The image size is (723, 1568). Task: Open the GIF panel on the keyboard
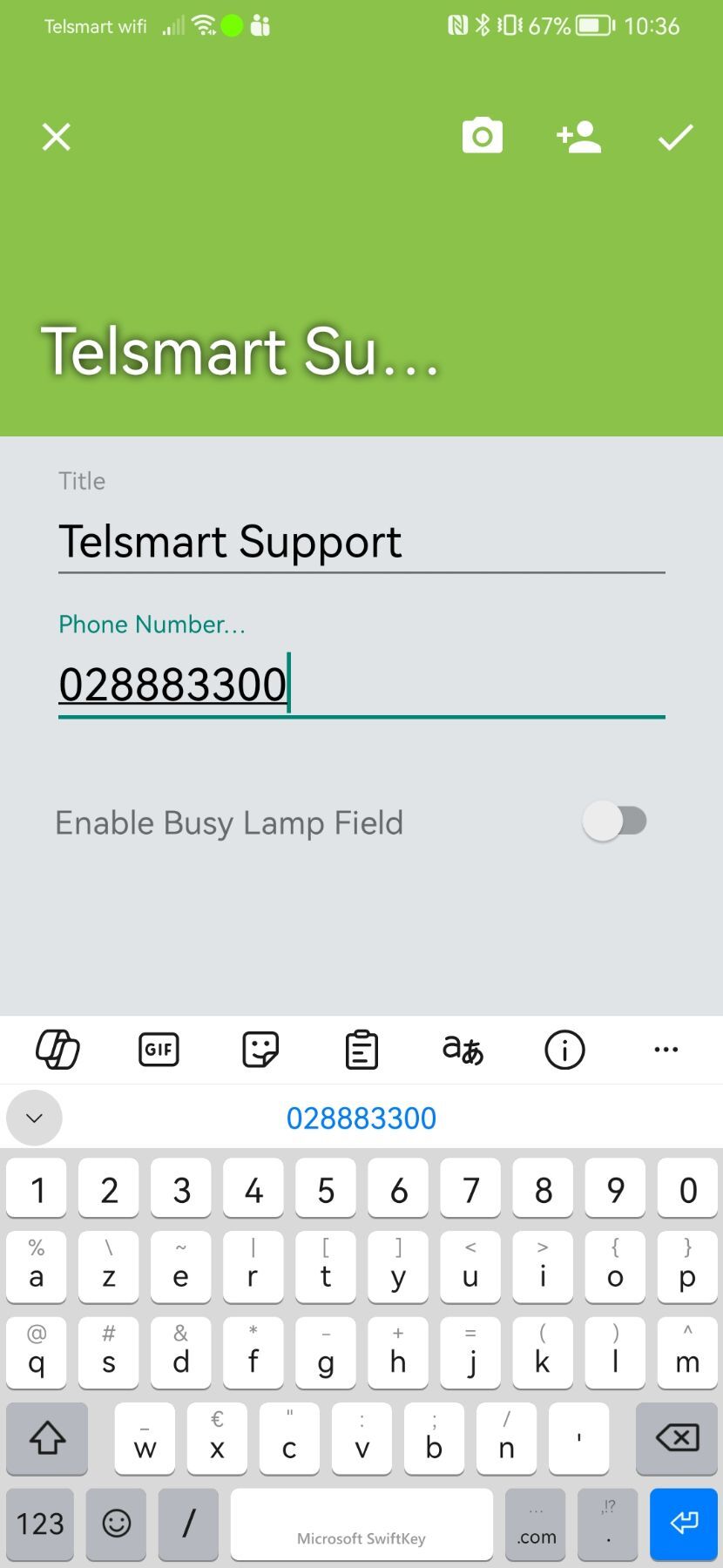click(159, 1050)
